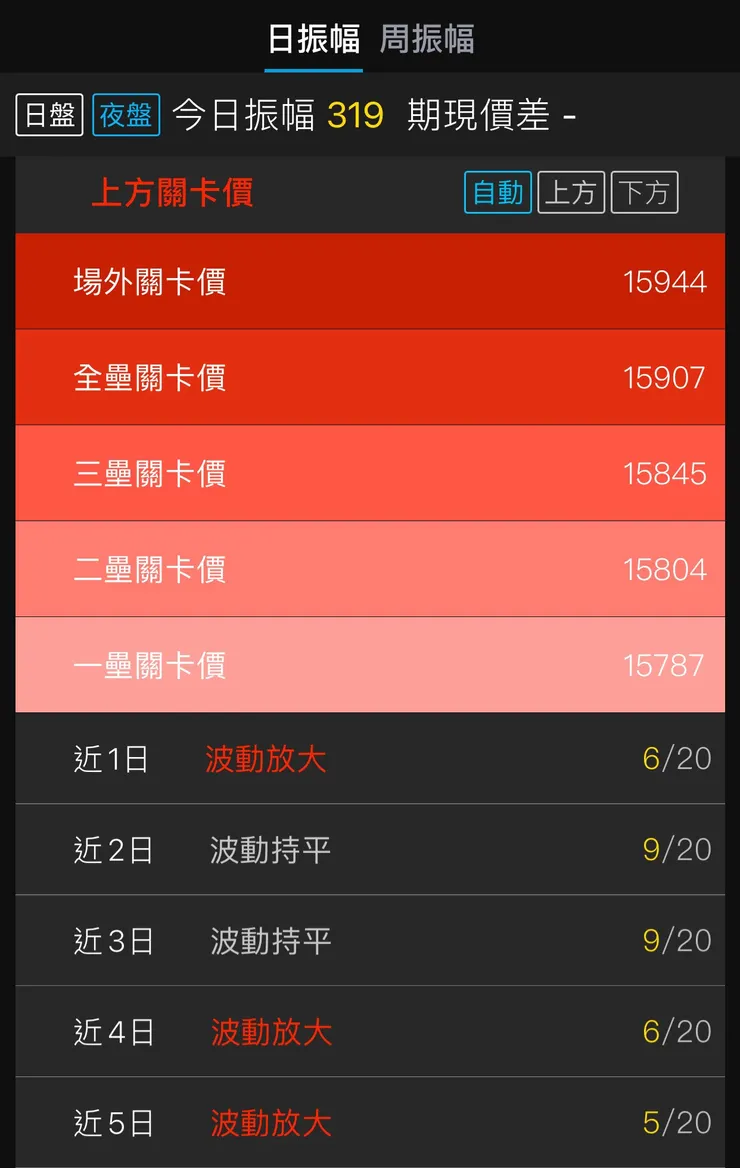Open the 近4日 波動放大 detail
The height and width of the screenshot is (1168, 740).
coord(370,1032)
